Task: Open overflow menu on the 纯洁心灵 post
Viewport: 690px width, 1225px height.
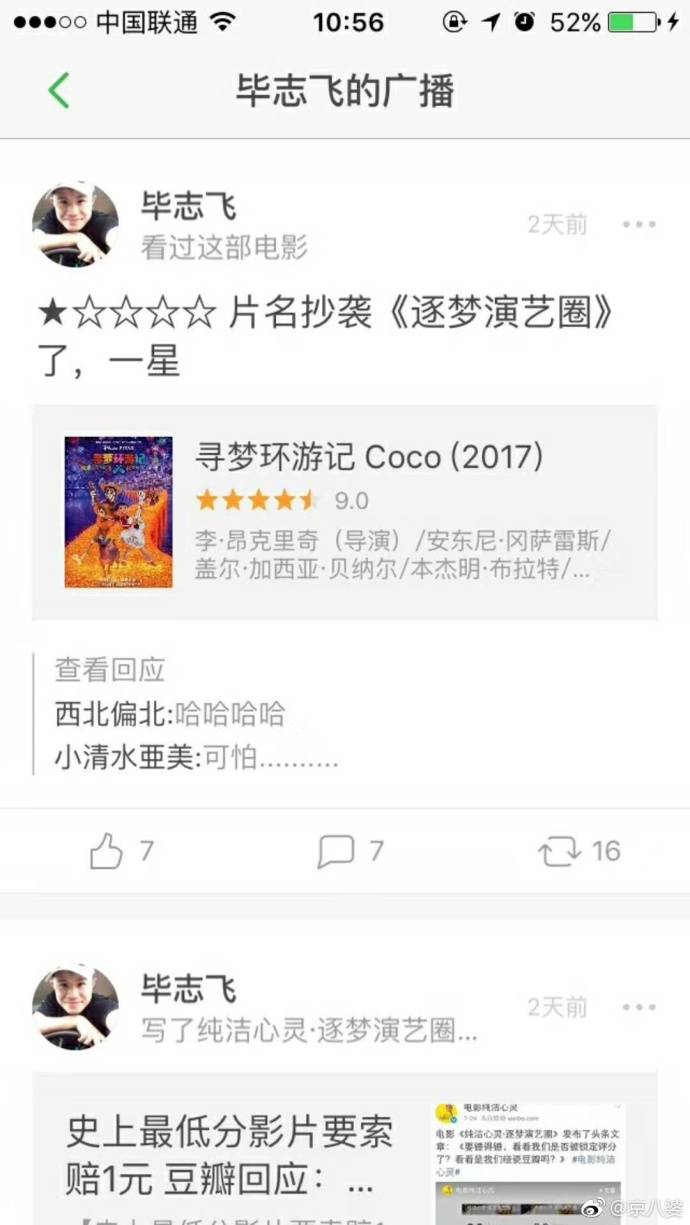Action: coord(638,1007)
